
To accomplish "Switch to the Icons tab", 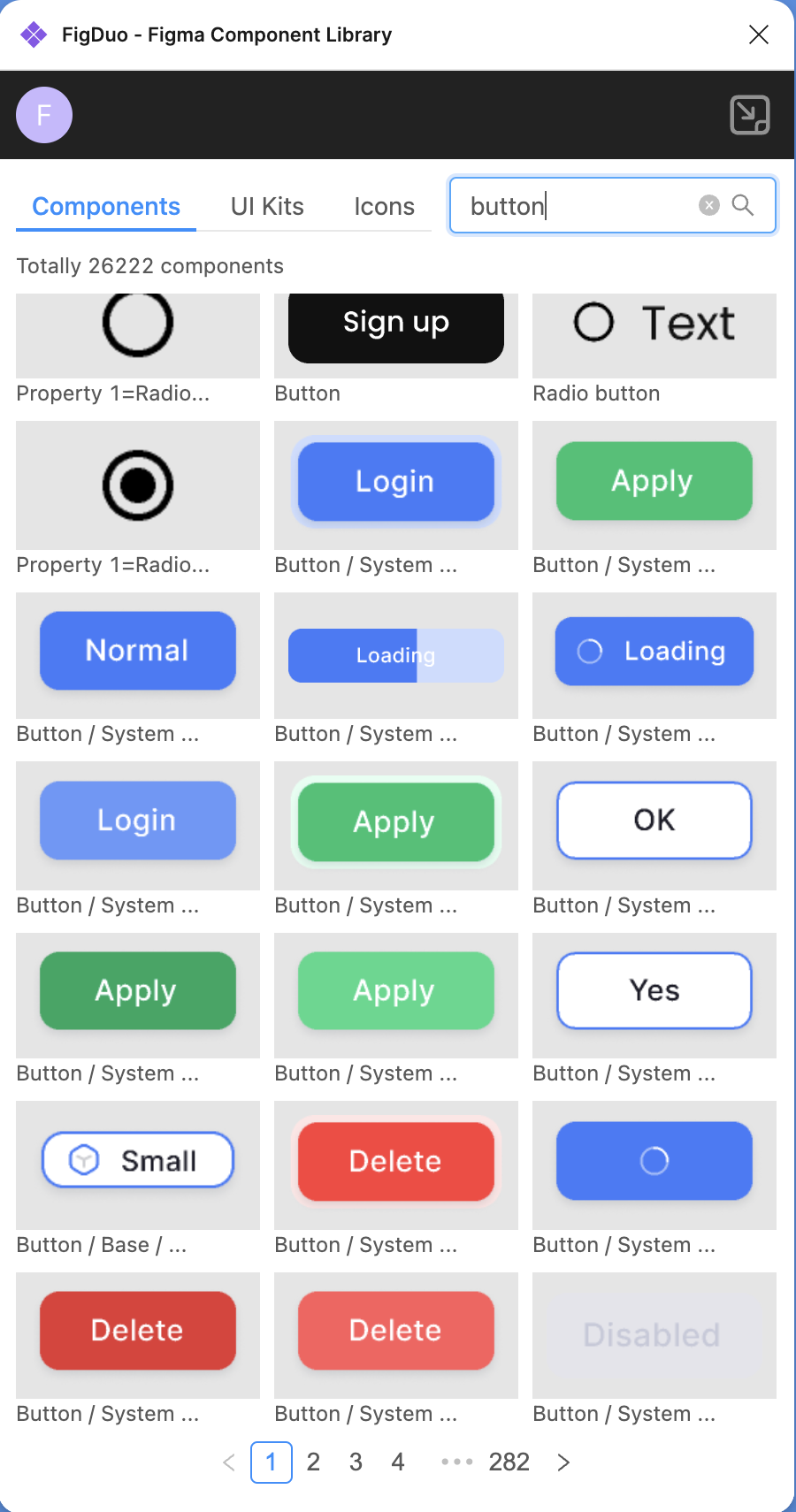I will click(384, 206).
